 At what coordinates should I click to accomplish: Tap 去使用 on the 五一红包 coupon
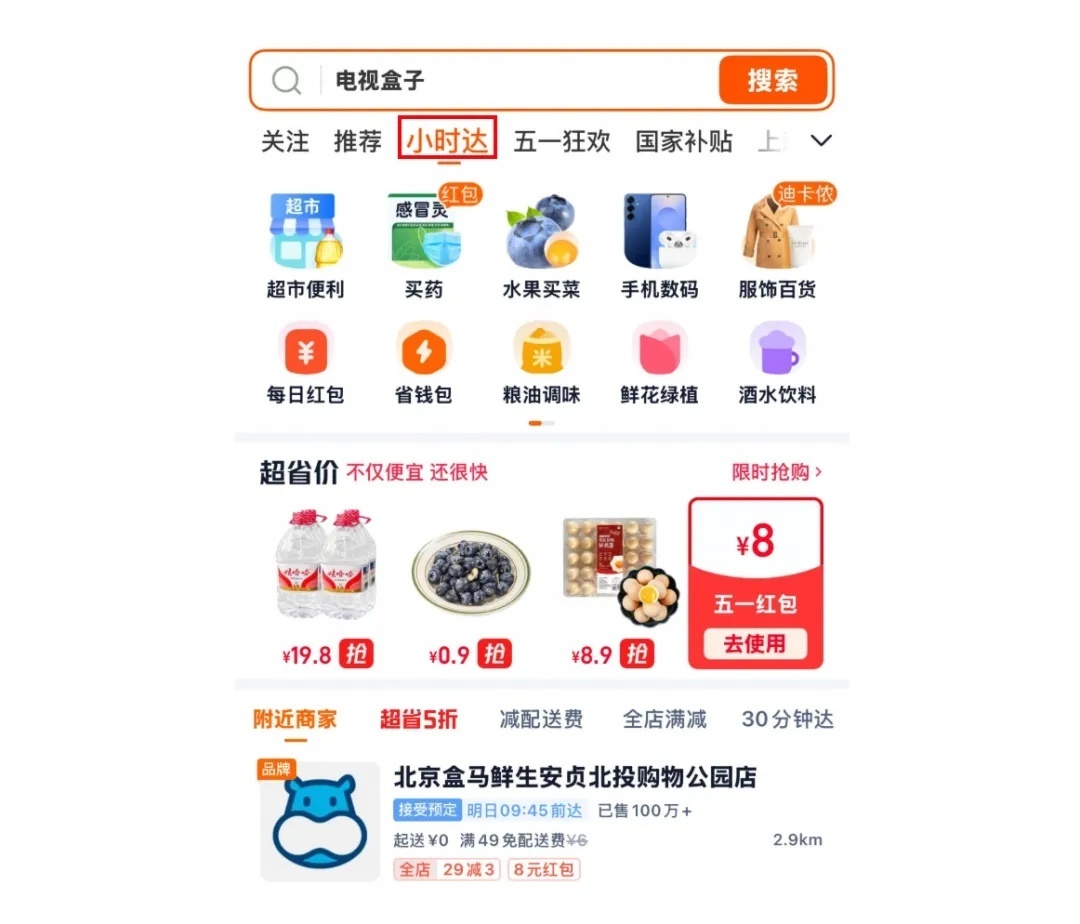point(755,643)
